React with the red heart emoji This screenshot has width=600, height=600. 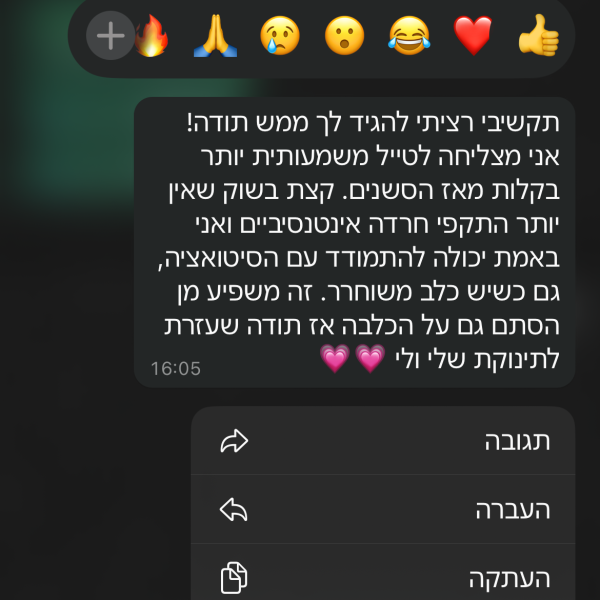474,37
